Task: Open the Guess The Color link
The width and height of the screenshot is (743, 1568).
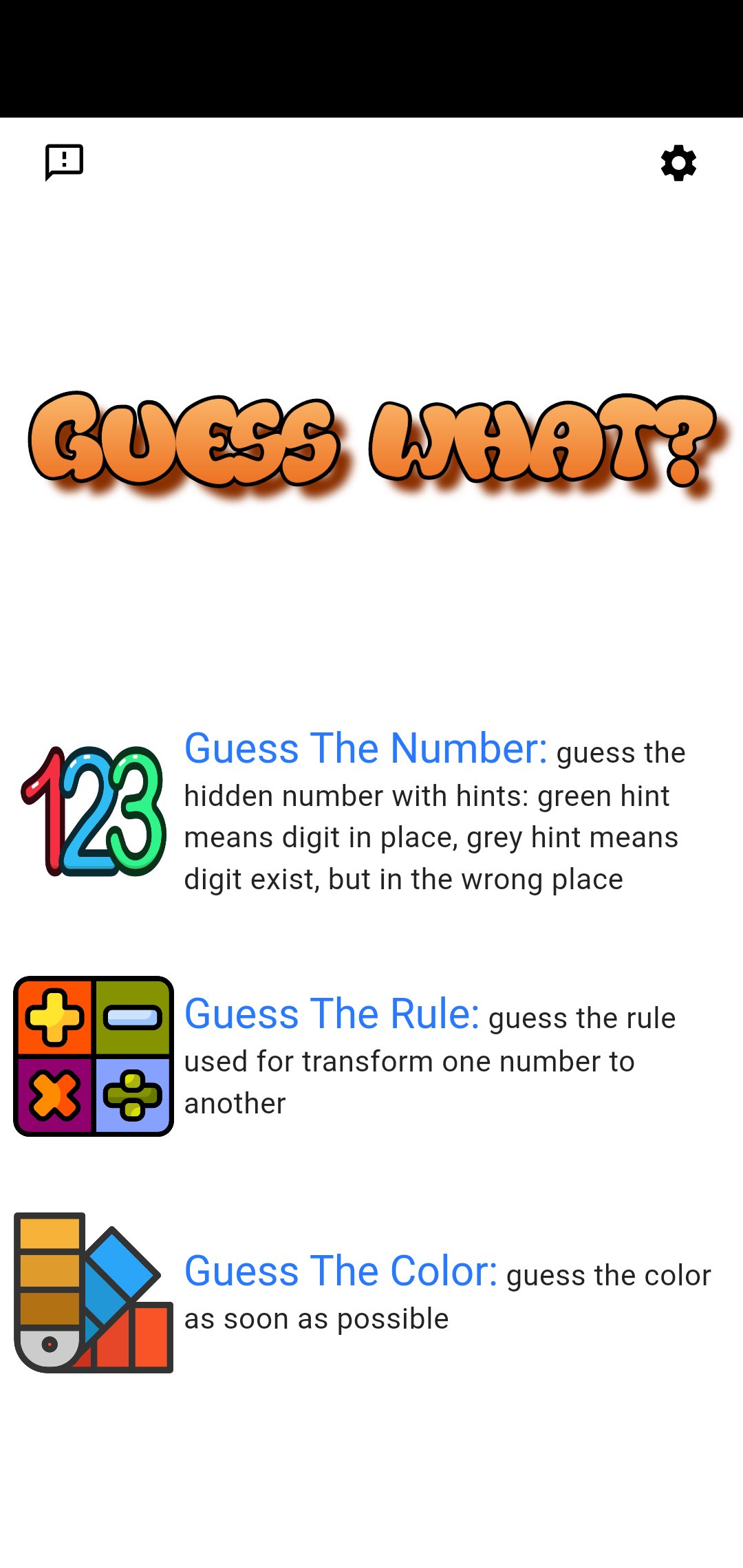Action: pyautogui.click(x=342, y=1271)
